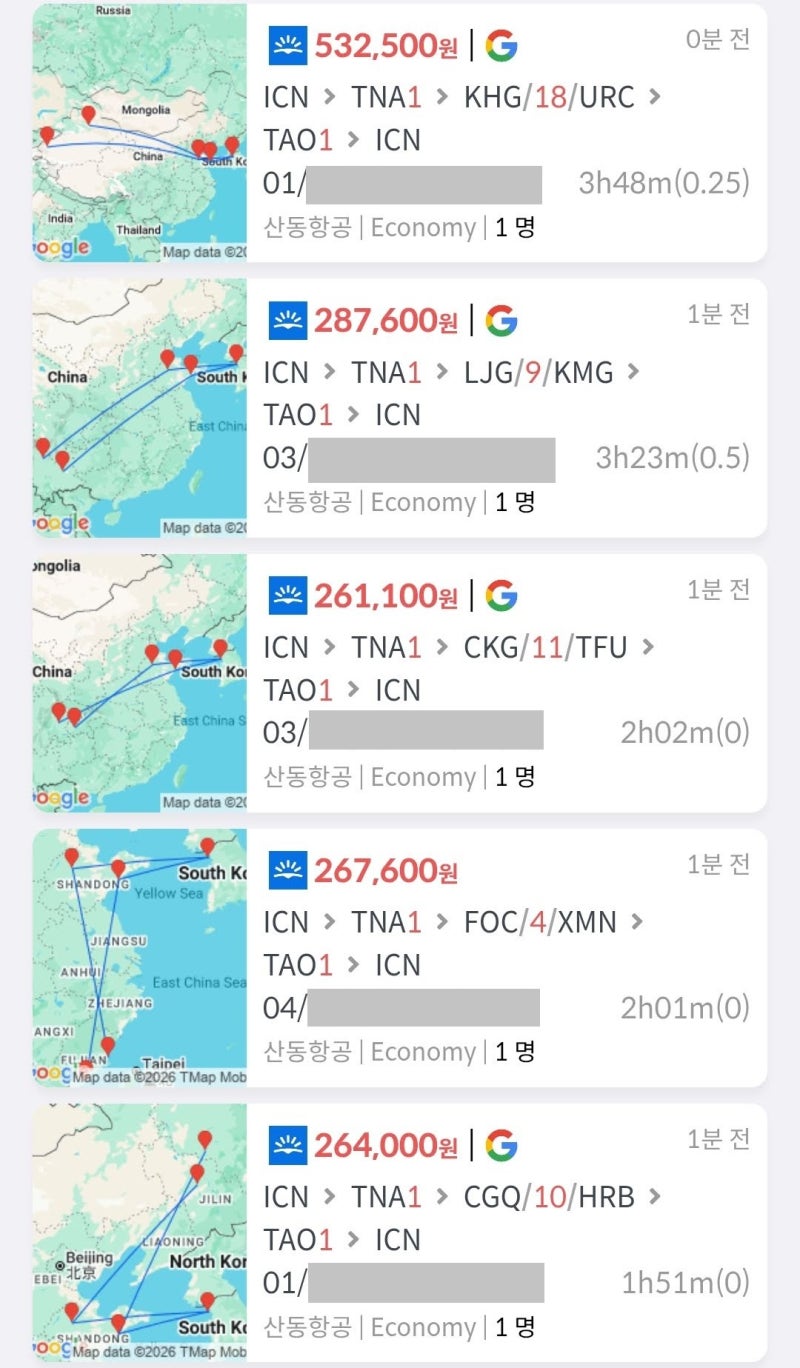
Task: Open the map thumbnail showing the KHG/URC route
Action: point(140,130)
